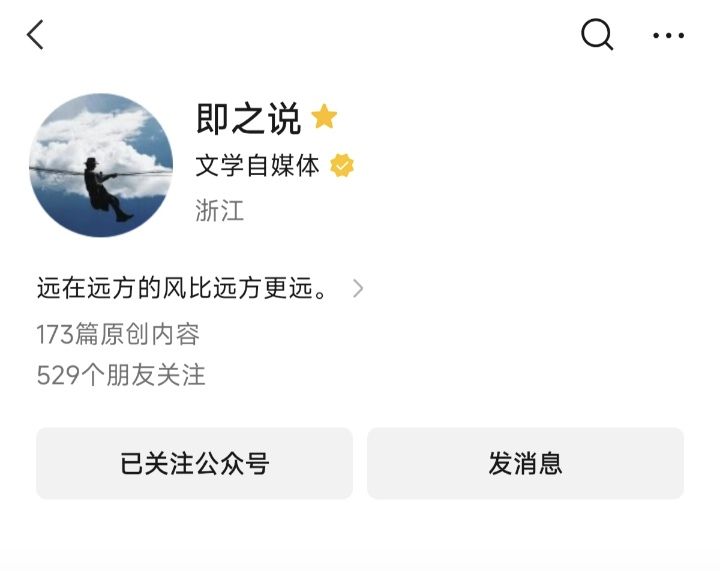Viewport: 720px width, 571px height.
Task: View the 即之说 profile avatar
Action: pyautogui.click(x=101, y=165)
